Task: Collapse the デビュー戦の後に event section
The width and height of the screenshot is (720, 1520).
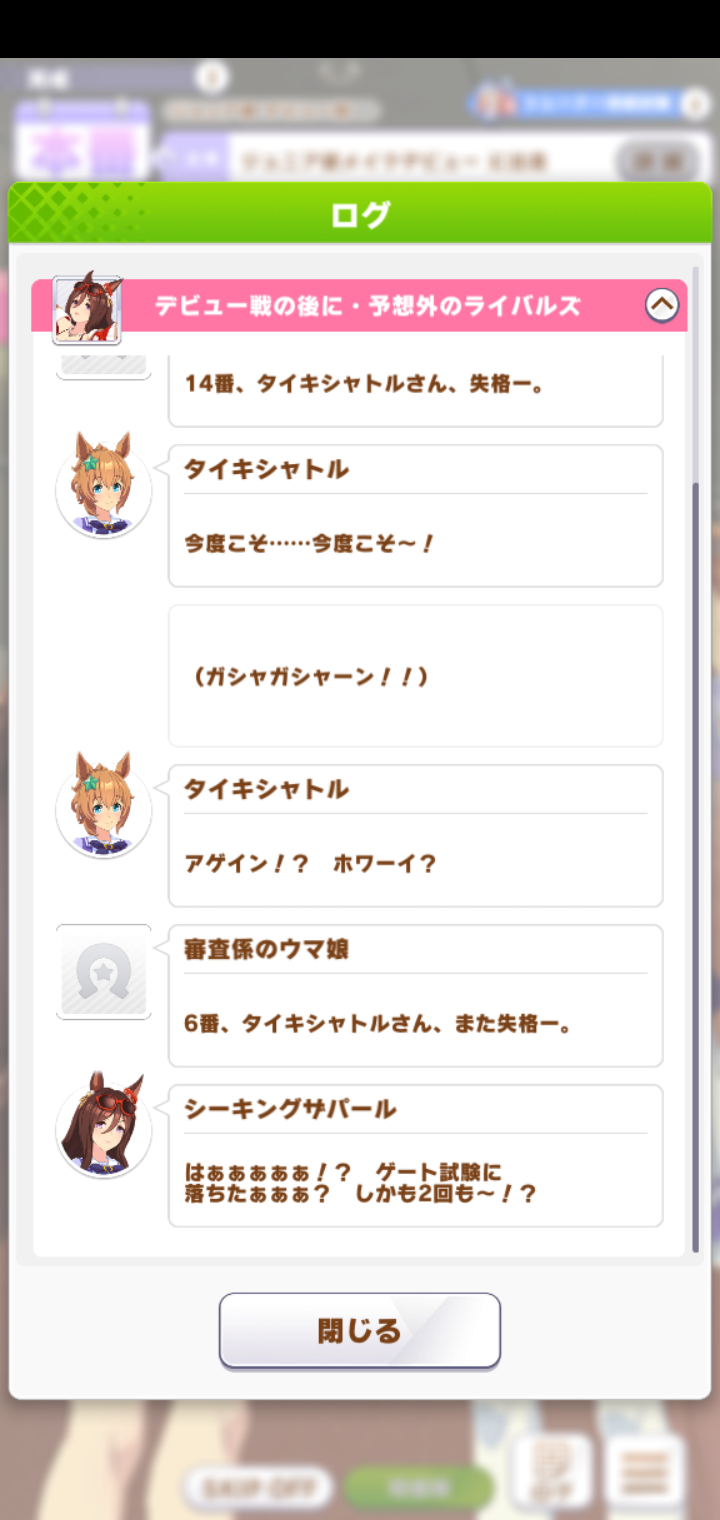Action: tap(662, 305)
